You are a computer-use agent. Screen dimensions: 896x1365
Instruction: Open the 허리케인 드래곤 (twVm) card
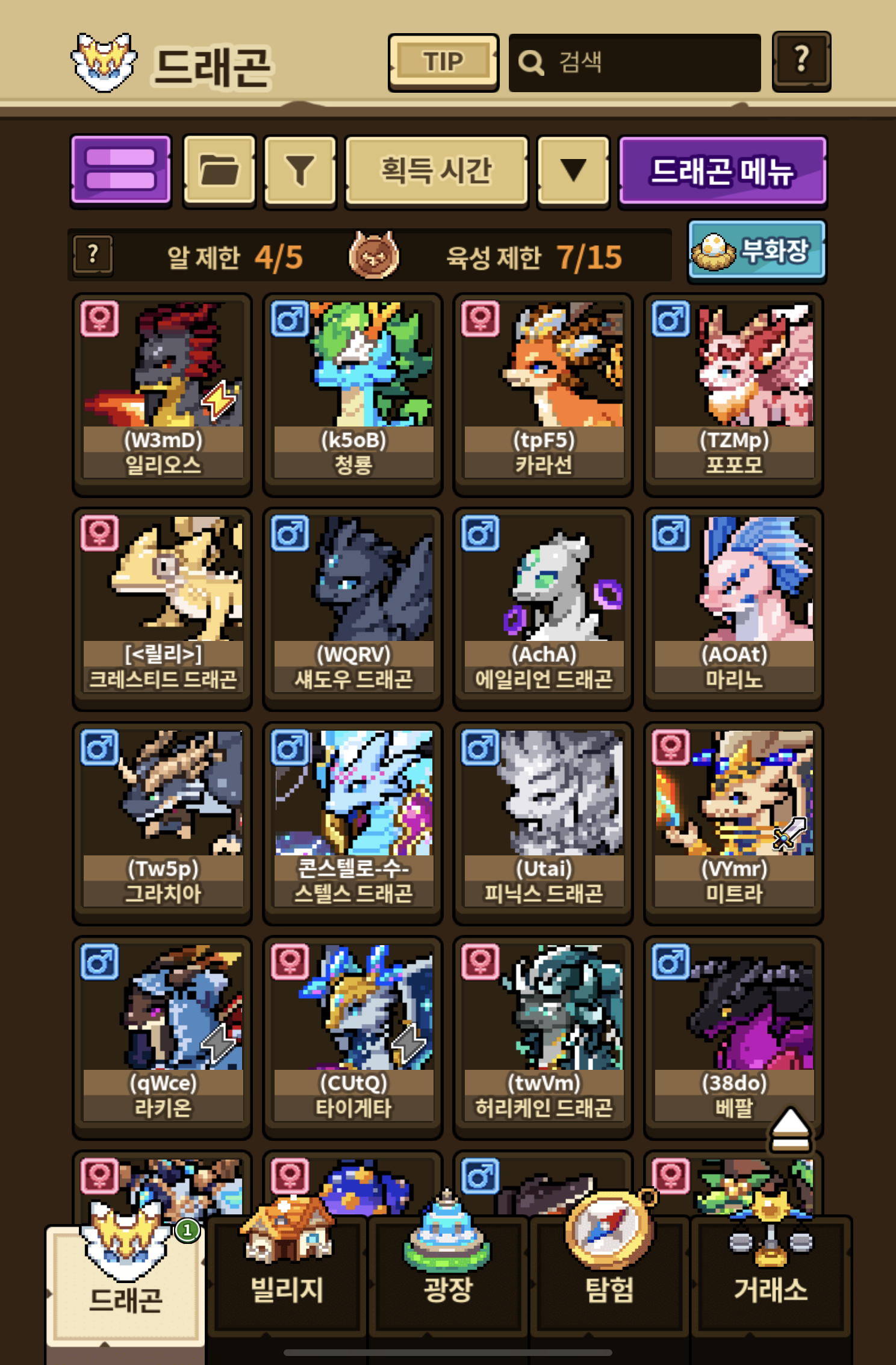click(543, 1037)
